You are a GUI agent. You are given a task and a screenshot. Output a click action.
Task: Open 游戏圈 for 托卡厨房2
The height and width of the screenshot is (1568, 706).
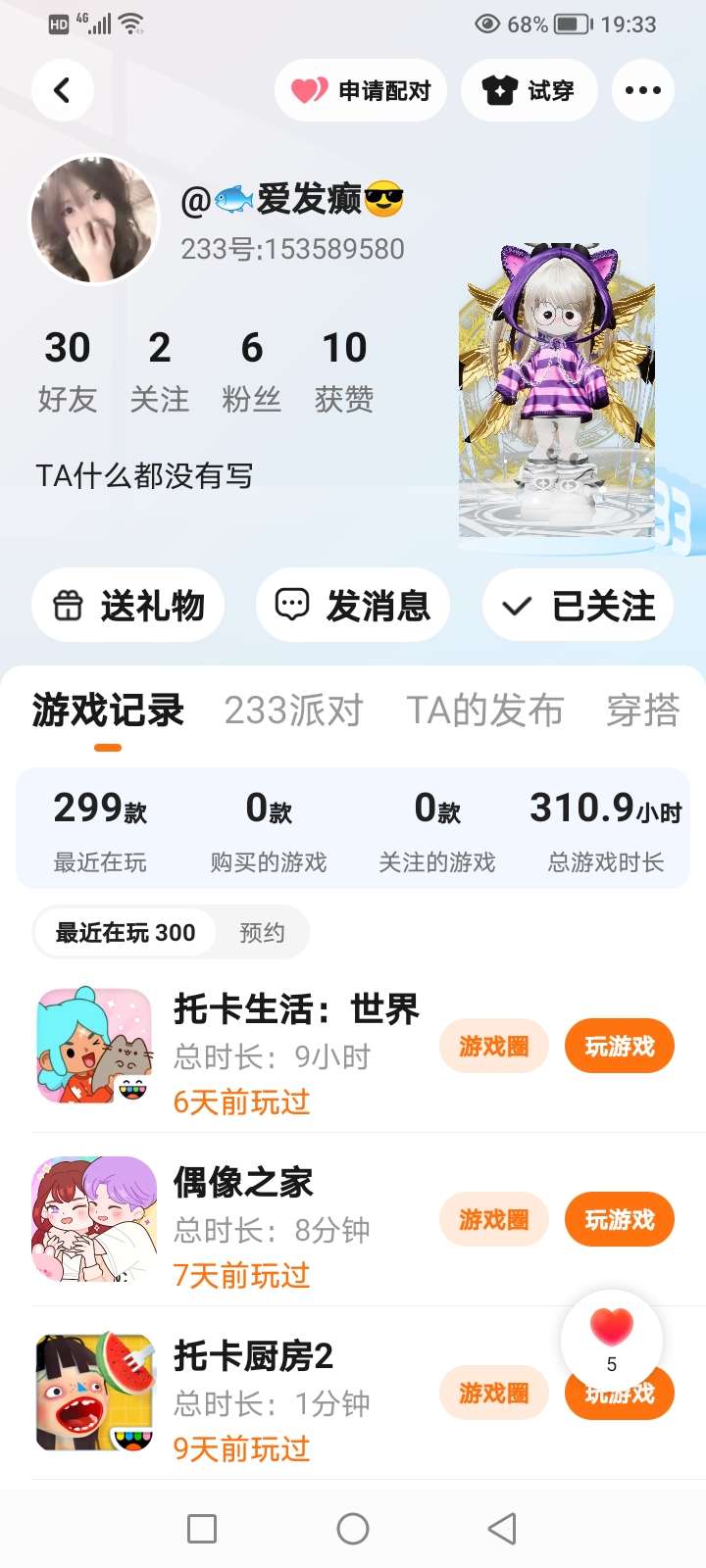(493, 1393)
